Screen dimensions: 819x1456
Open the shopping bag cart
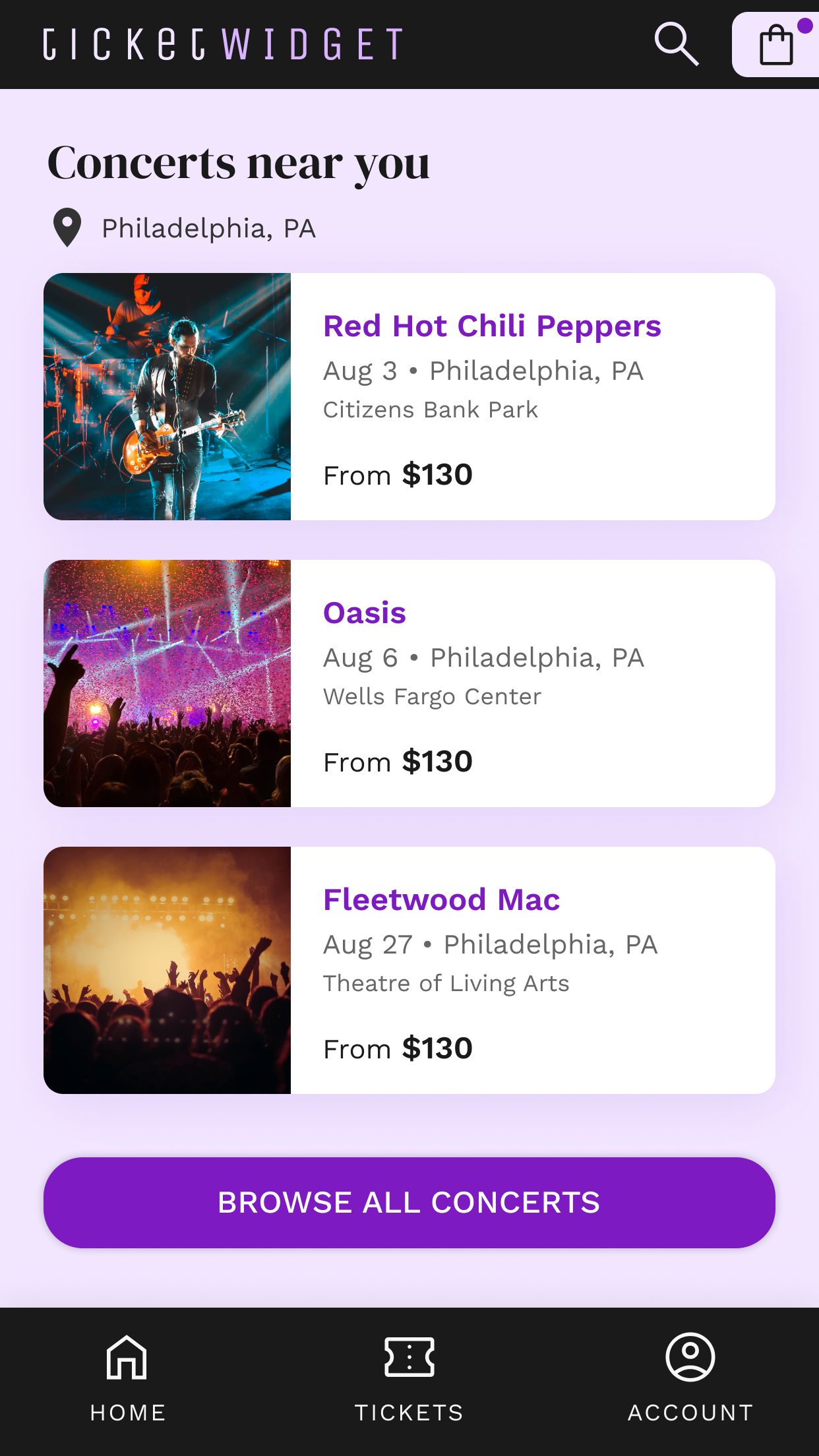776,44
